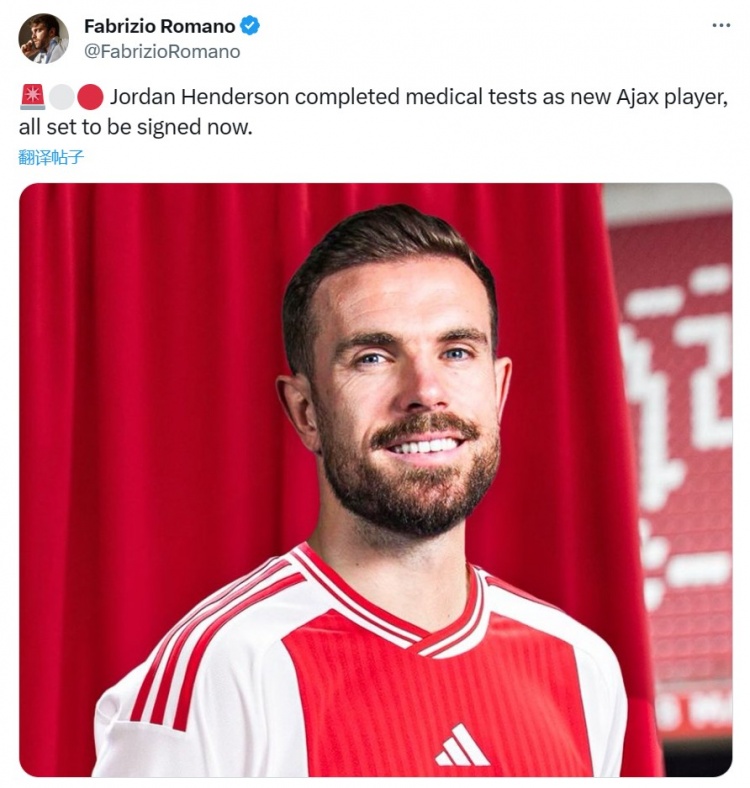Open Fabrizio Romano's profile picture
Image resolution: width=750 pixels, height=788 pixels.
tap(43, 39)
